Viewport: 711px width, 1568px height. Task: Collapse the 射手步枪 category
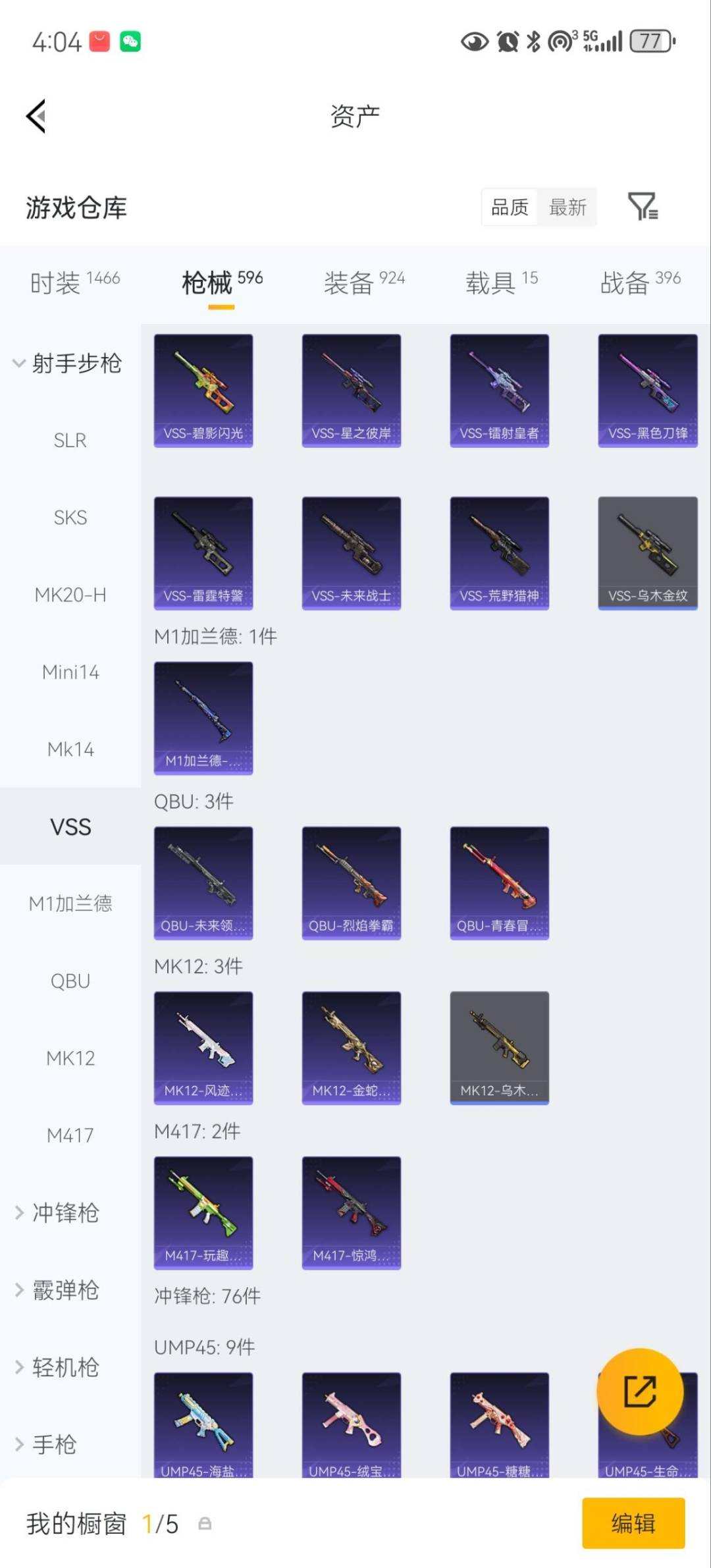(x=67, y=363)
